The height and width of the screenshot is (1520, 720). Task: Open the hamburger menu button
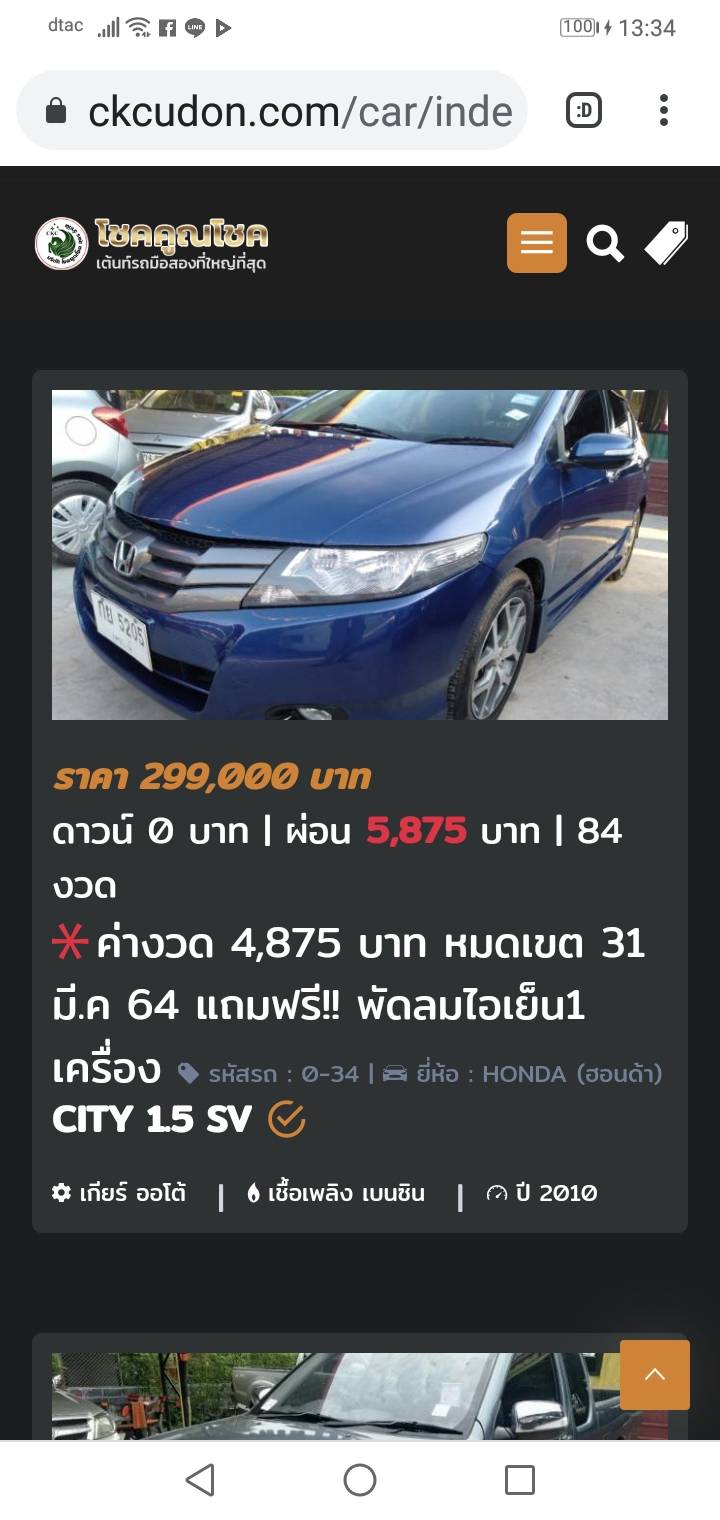pos(536,243)
